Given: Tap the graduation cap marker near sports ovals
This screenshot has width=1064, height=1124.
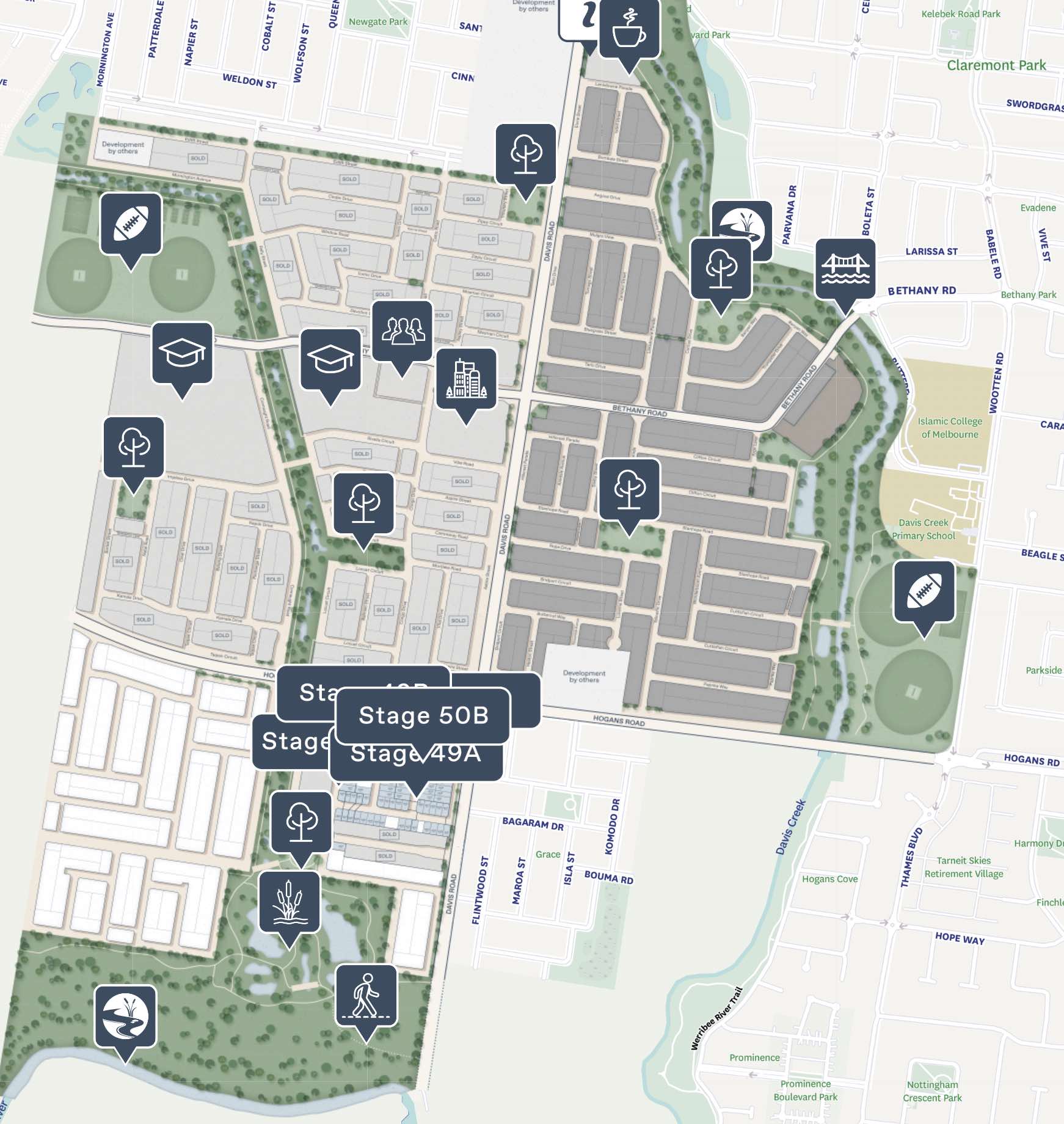Looking at the screenshot, I should [182, 352].
